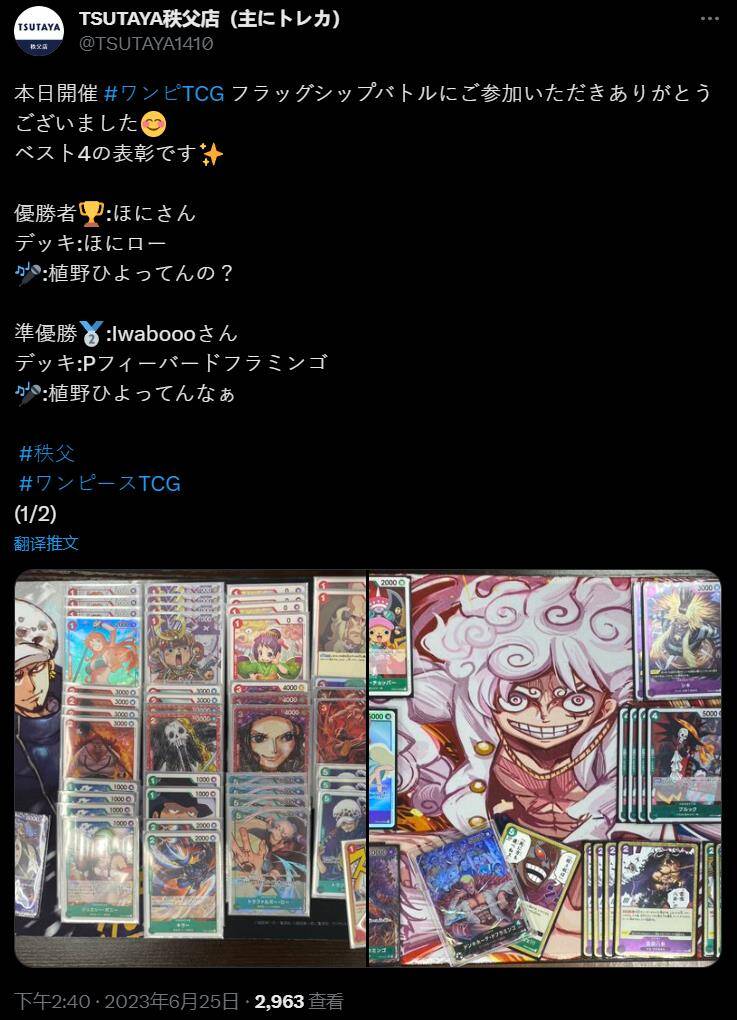The image size is (737, 1020).
Task: Open hashtag #ワンピースTCG
Action: (x=100, y=483)
